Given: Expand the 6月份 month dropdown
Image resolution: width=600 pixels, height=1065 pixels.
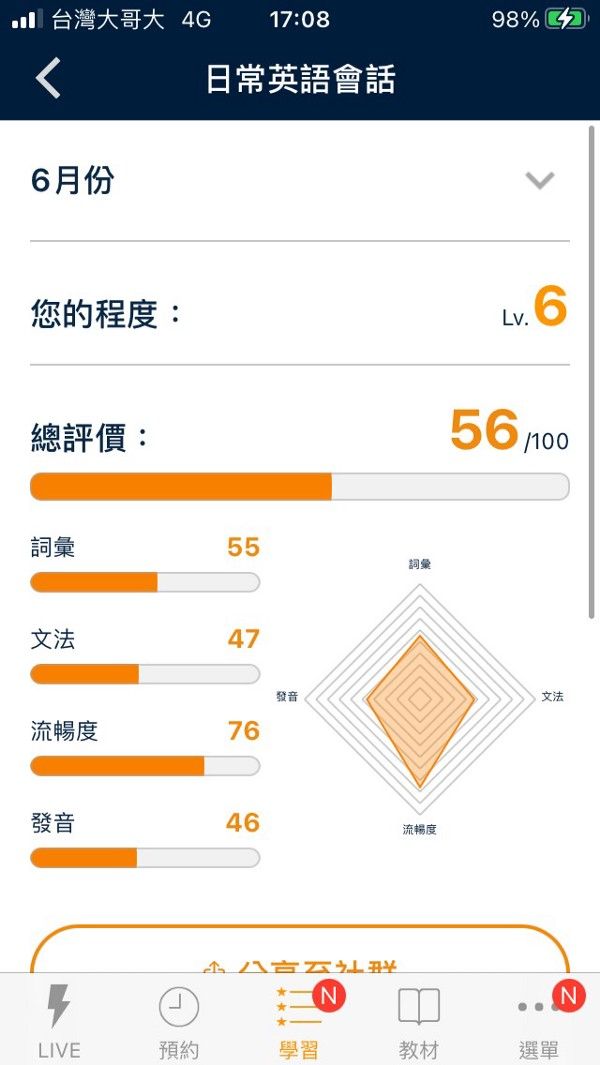Looking at the screenshot, I should click(300, 181).
